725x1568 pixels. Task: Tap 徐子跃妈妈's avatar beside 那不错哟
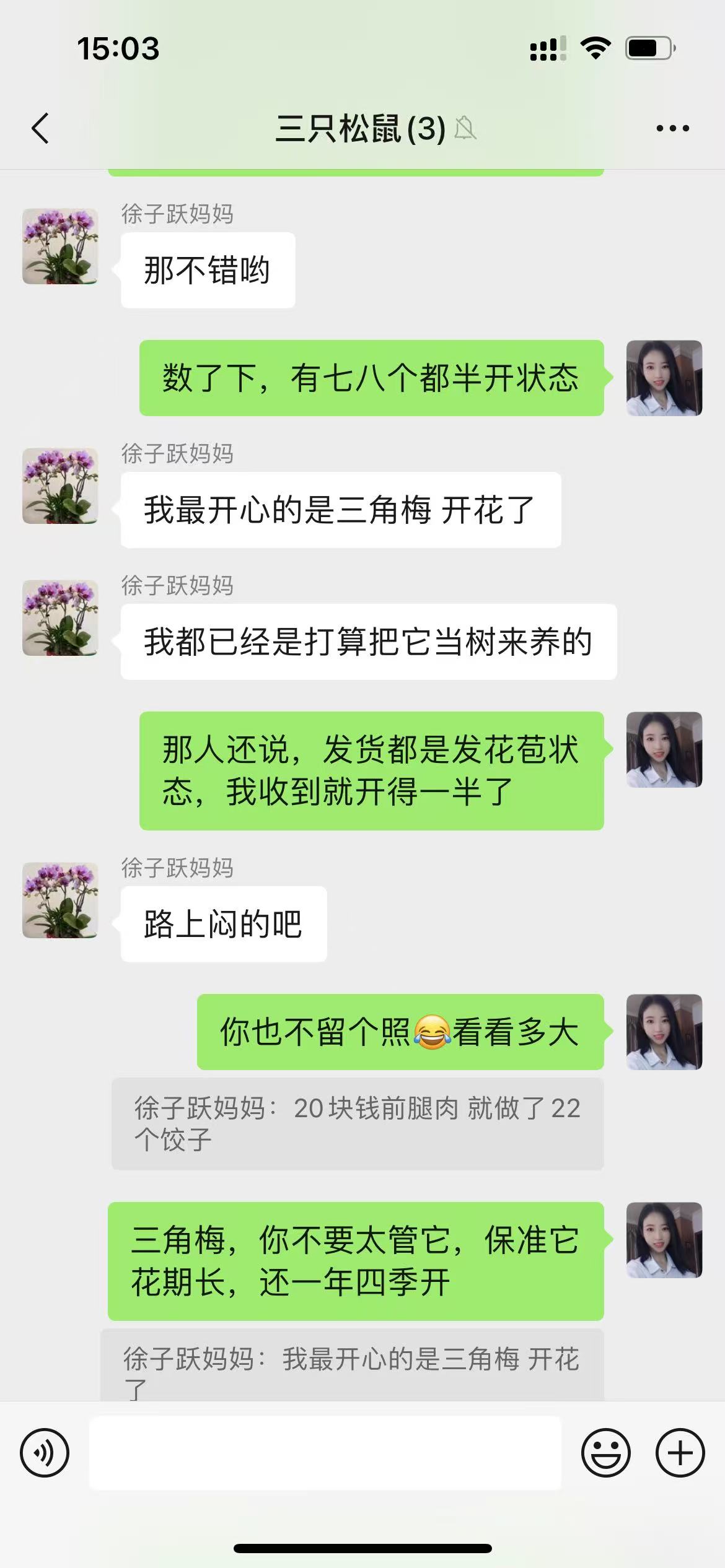60,246
